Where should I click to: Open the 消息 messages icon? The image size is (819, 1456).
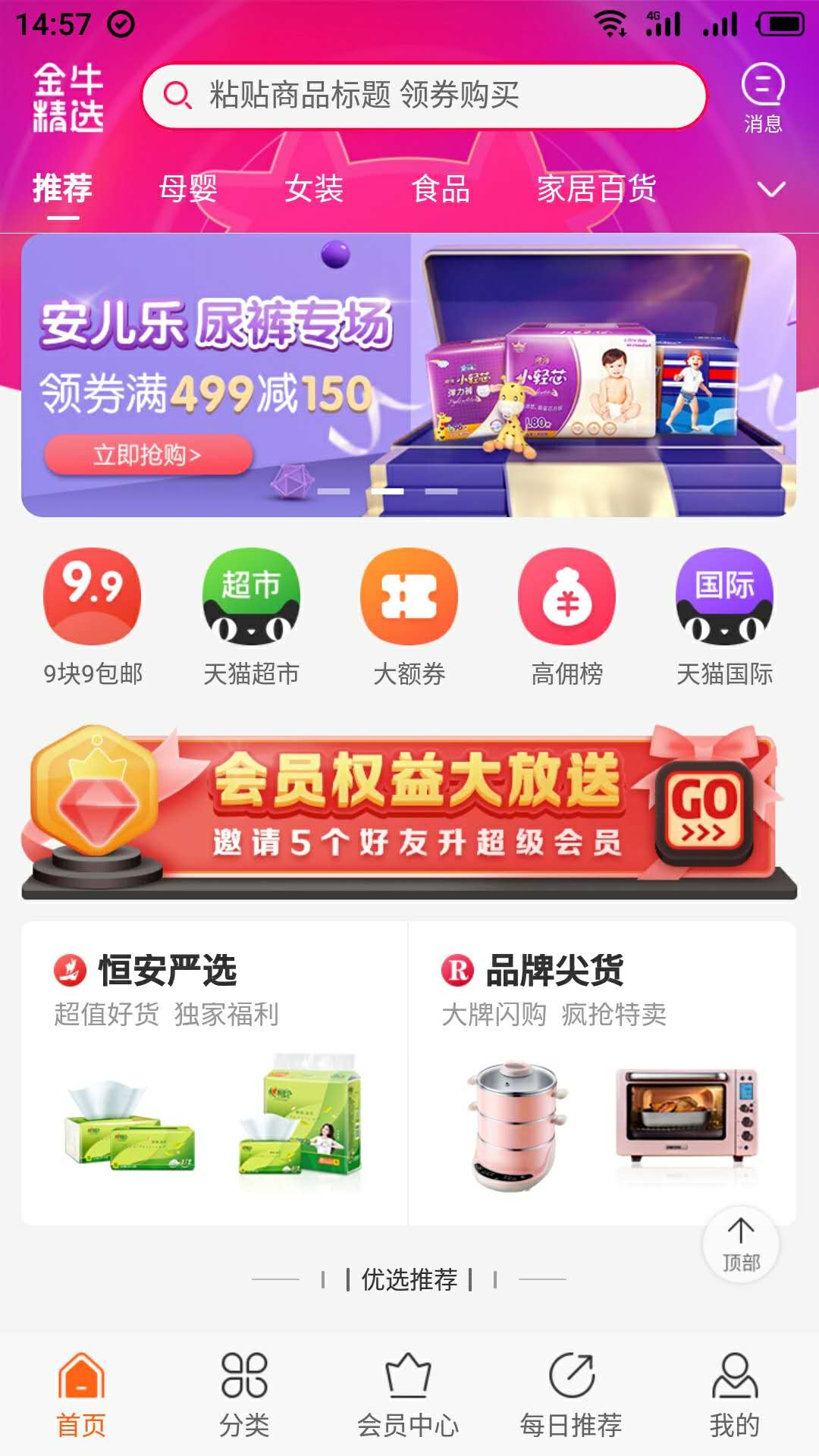click(762, 99)
